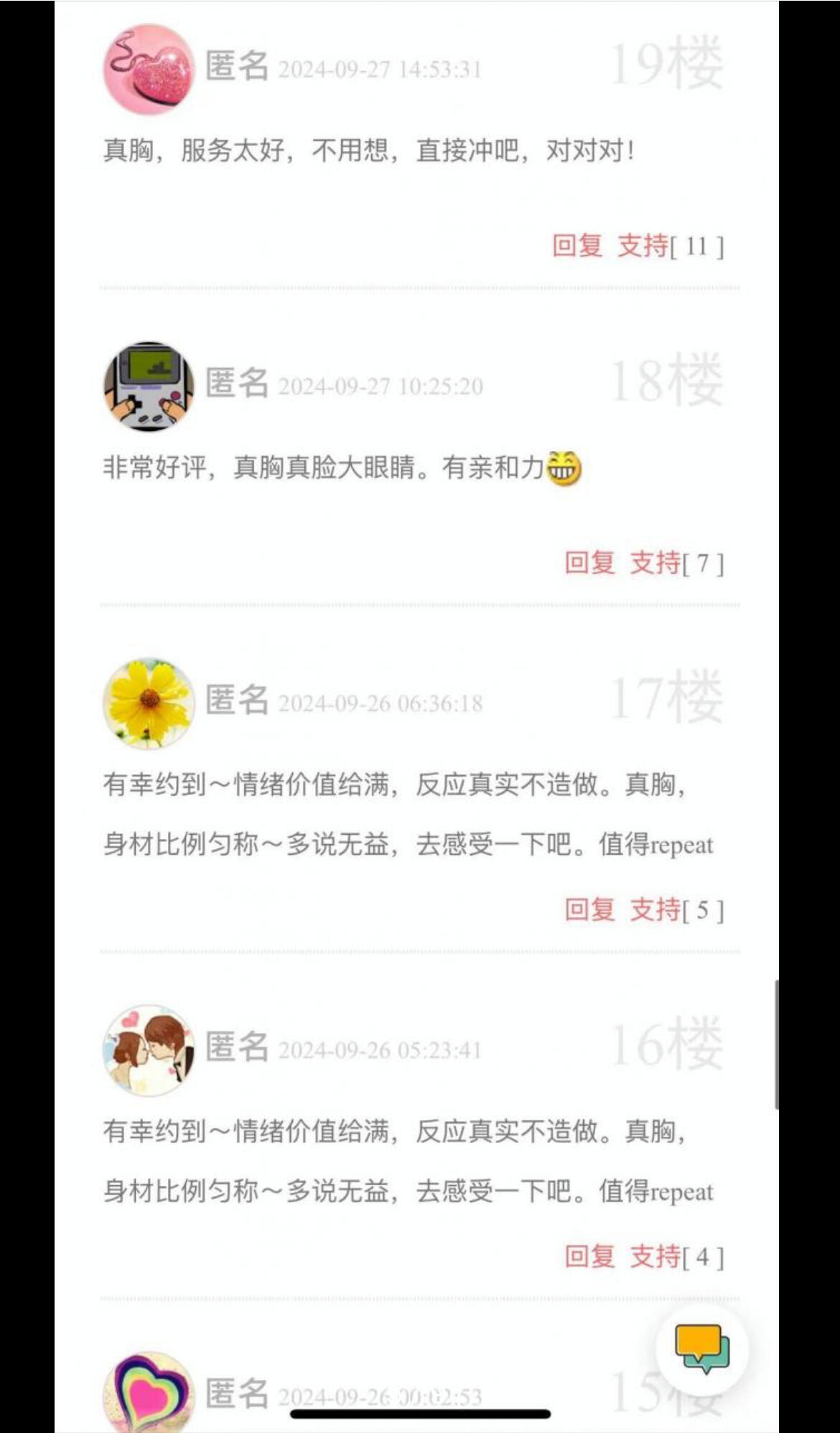840x1433 pixels.
Task: Support the 16楼 comment
Action: [x=655, y=1257]
